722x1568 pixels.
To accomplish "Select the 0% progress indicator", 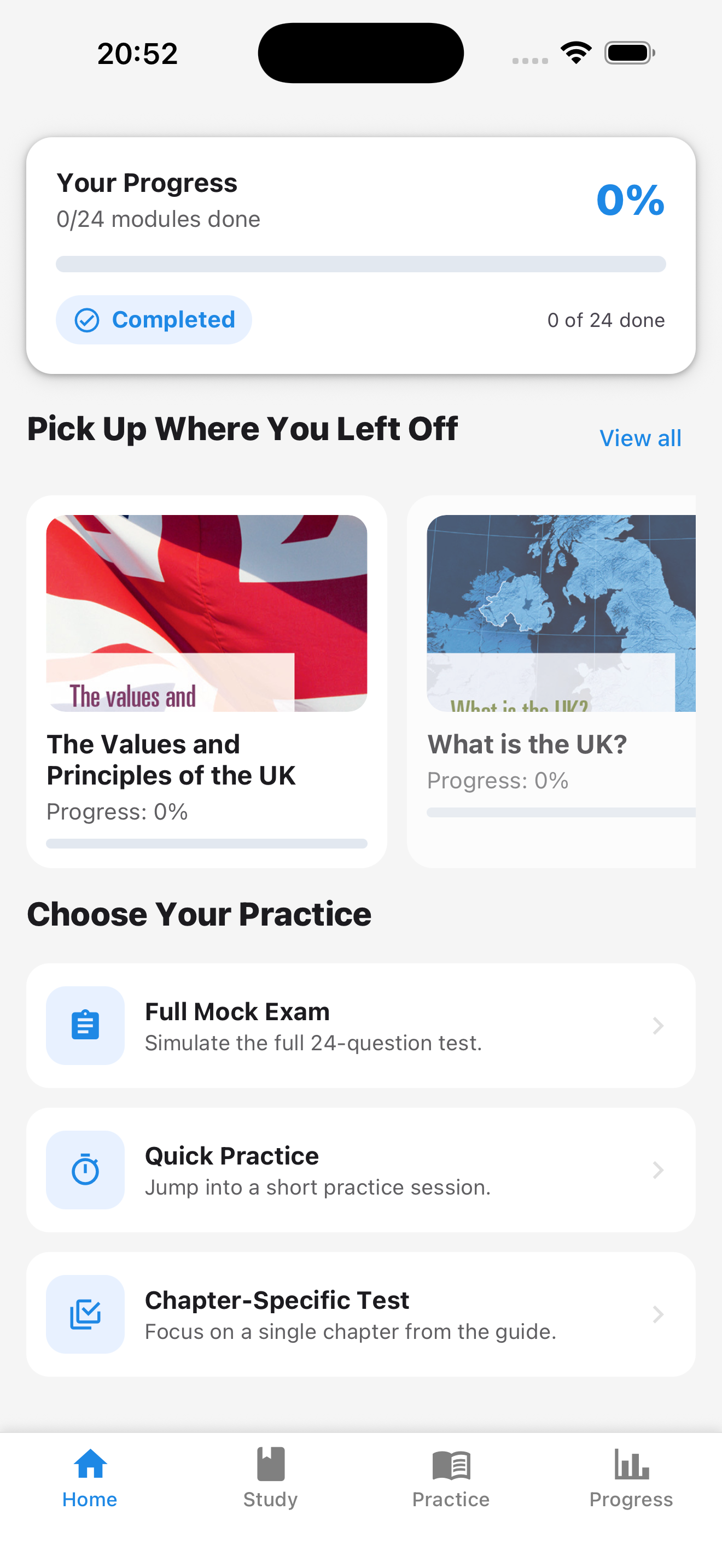I will (630, 201).
